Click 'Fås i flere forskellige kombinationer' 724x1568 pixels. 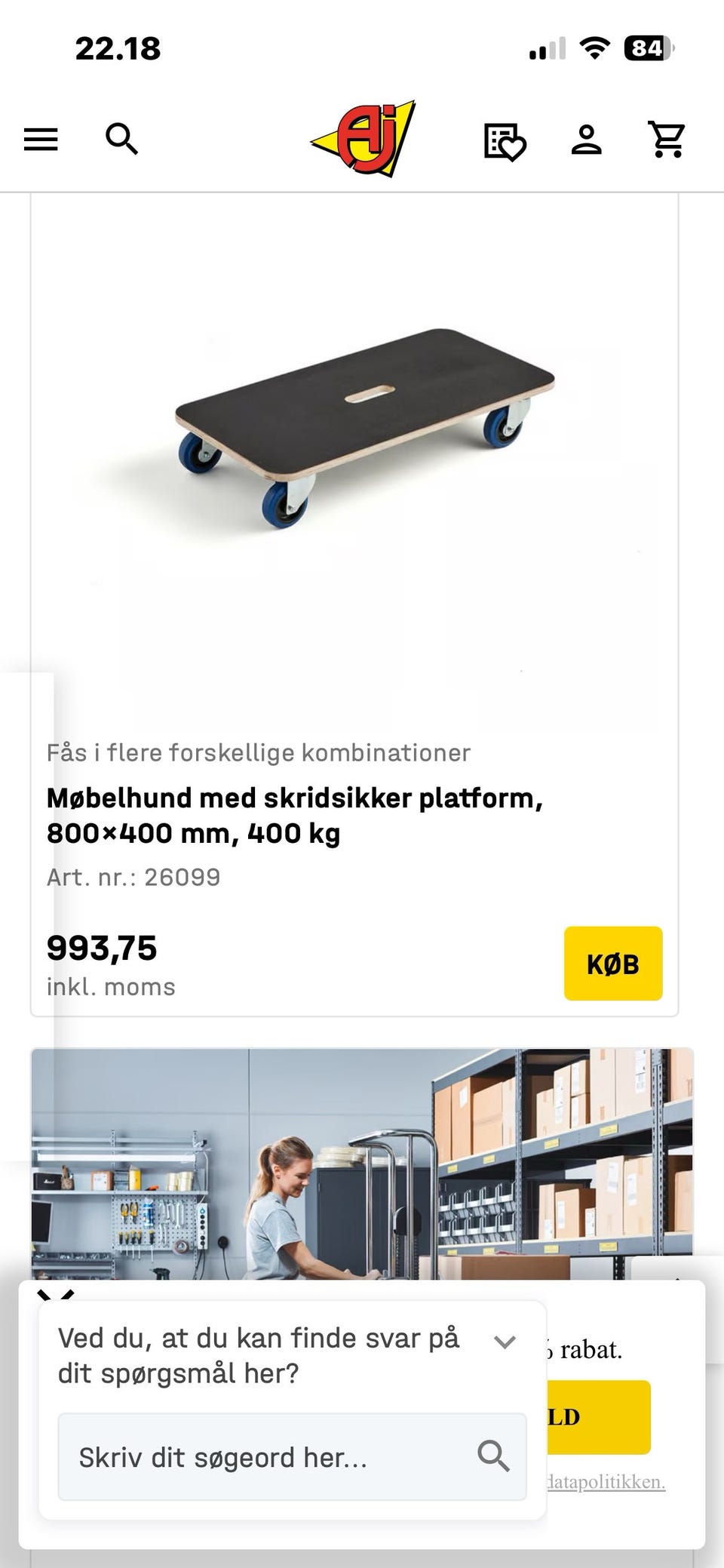coord(259,752)
